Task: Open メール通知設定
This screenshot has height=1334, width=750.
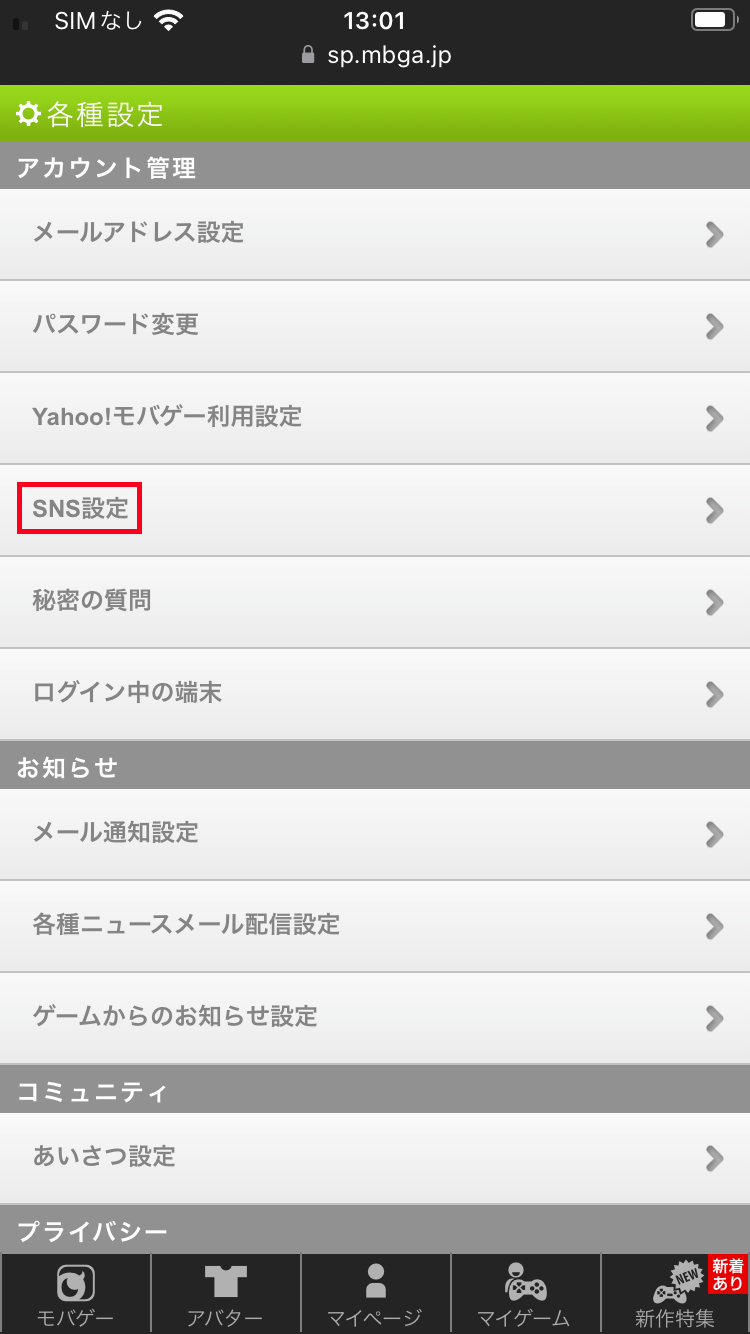Action: coord(375,834)
